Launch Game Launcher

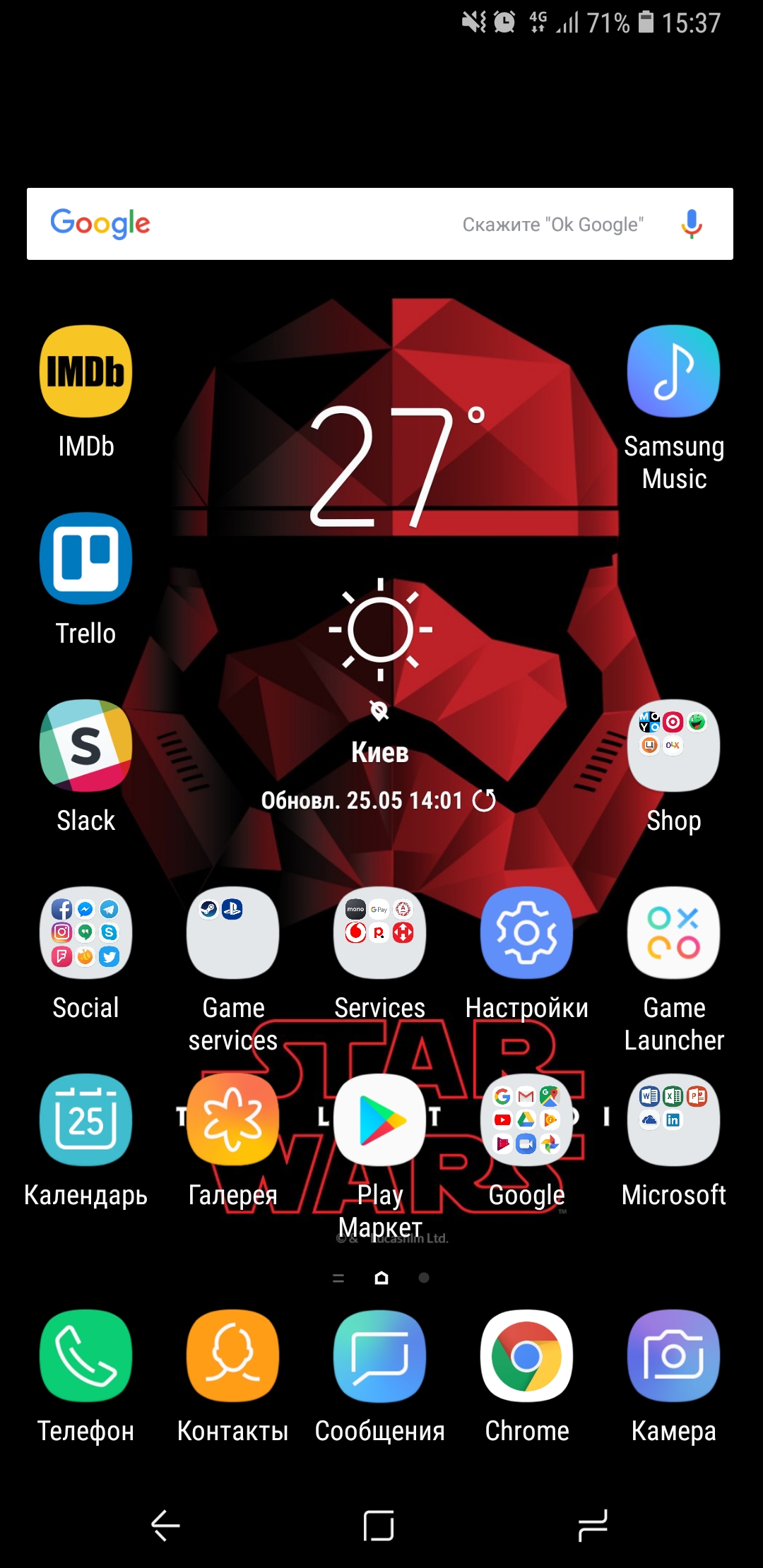[x=673, y=933]
